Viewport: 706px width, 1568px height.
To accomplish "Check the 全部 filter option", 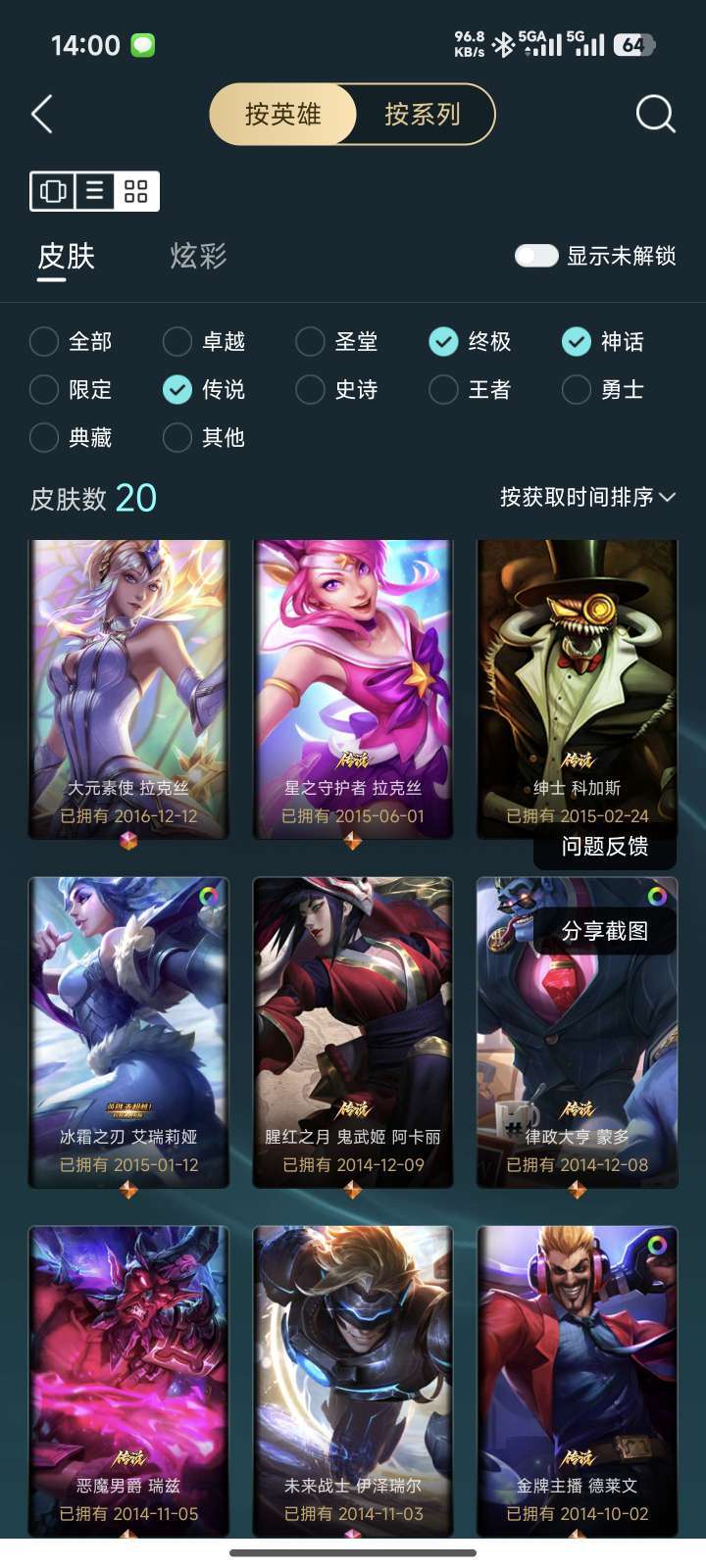I will click(71, 341).
